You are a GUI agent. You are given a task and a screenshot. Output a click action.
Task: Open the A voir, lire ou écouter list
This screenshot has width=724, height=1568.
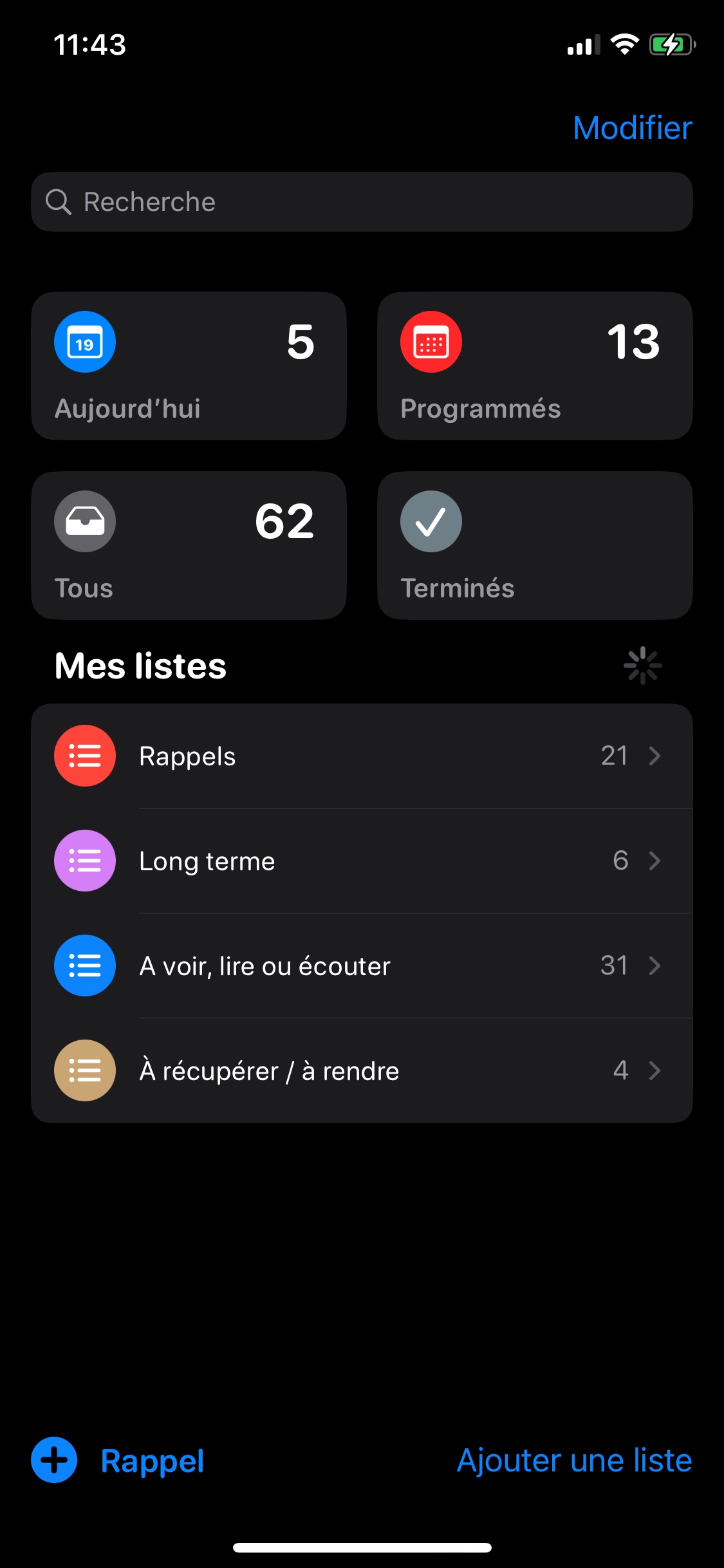[362, 966]
